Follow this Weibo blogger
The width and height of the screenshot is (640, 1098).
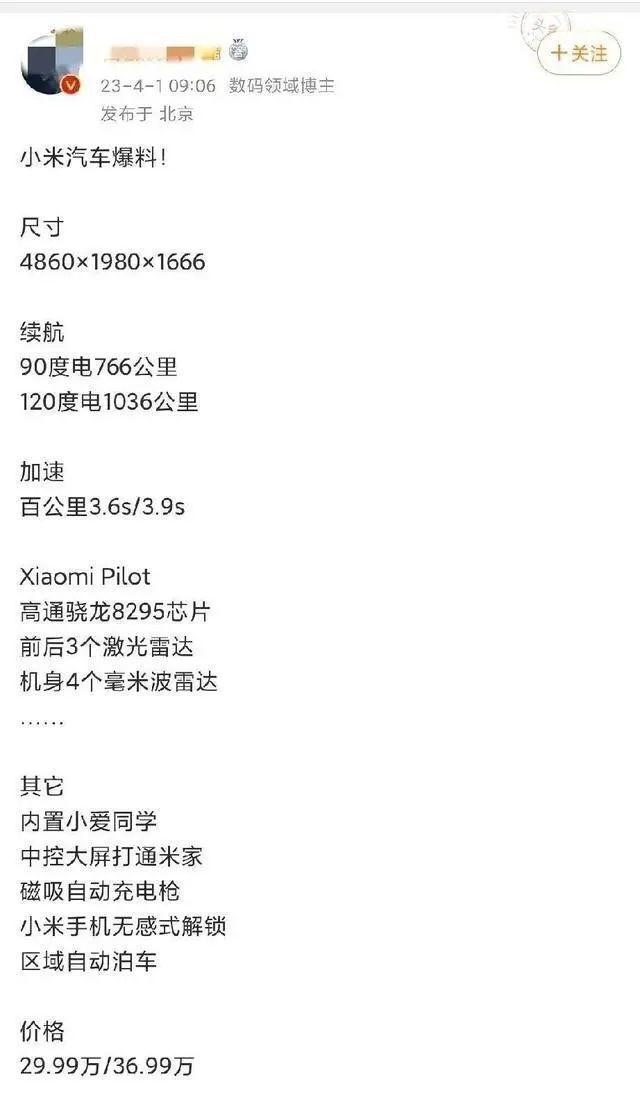pos(579,53)
